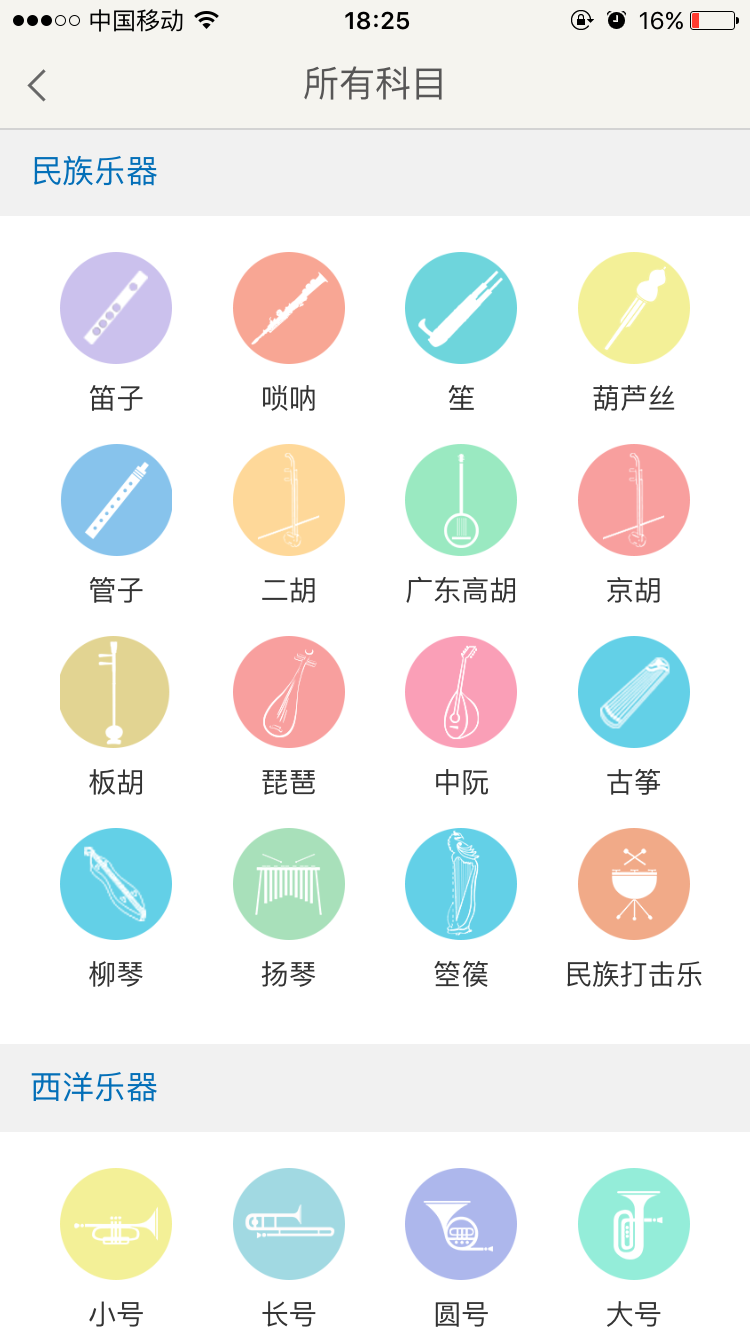Open the 琵琶 instrument

pos(289,692)
